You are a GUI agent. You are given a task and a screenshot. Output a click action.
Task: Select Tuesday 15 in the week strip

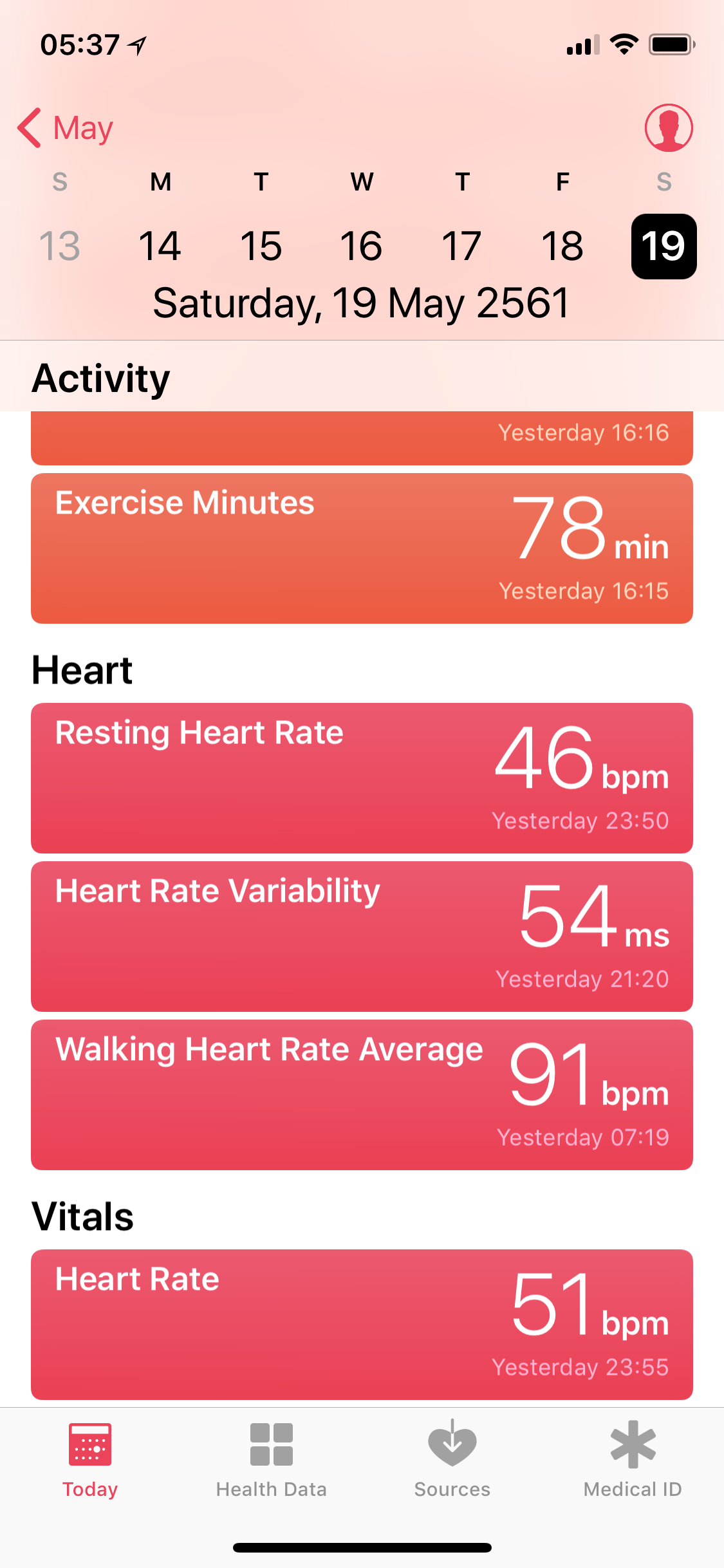coord(261,246)
